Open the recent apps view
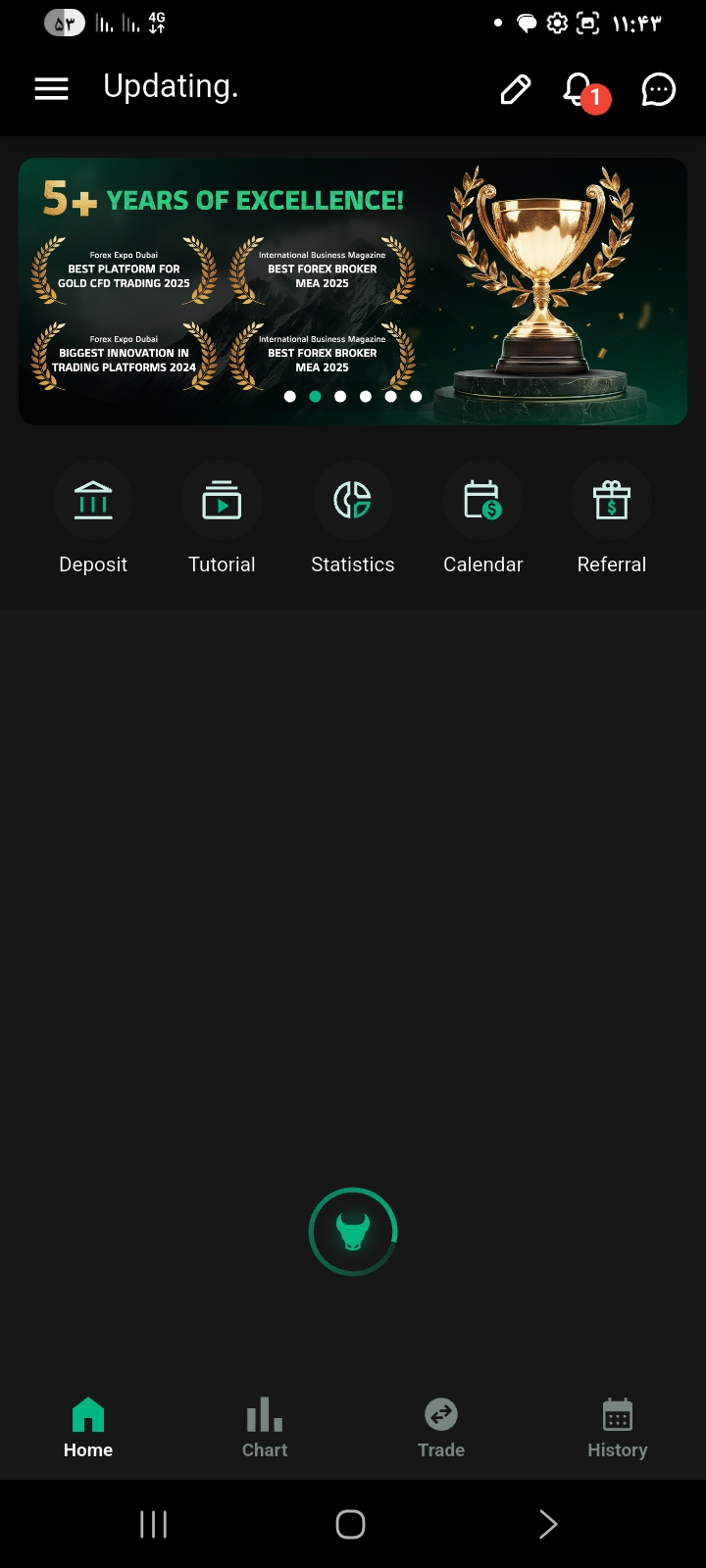This screenshot has width=706, height=1568. (154, 1524)
